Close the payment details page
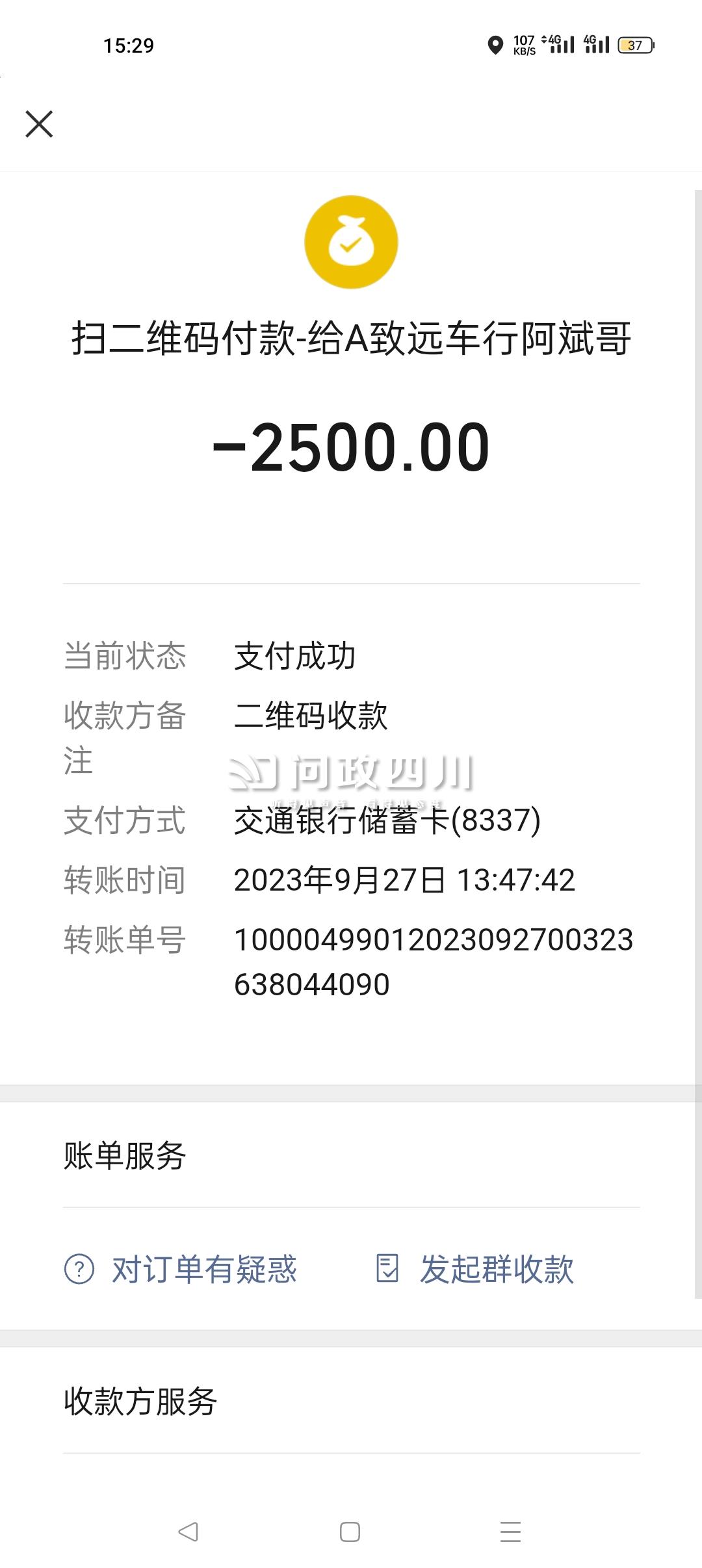 39,124
